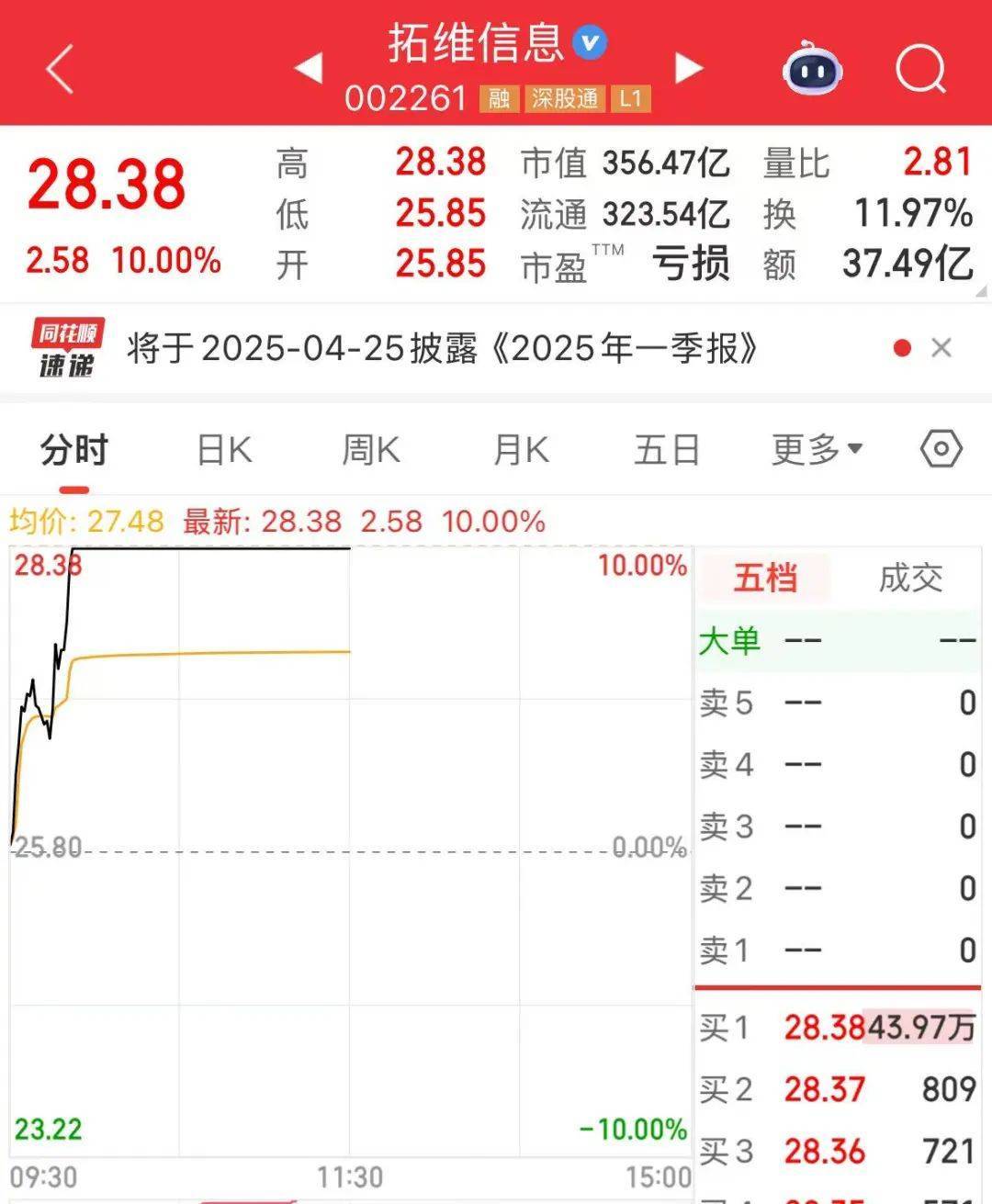Switch to the 日K daily chart tab
992x1204 pixels.
pos(223,449)
